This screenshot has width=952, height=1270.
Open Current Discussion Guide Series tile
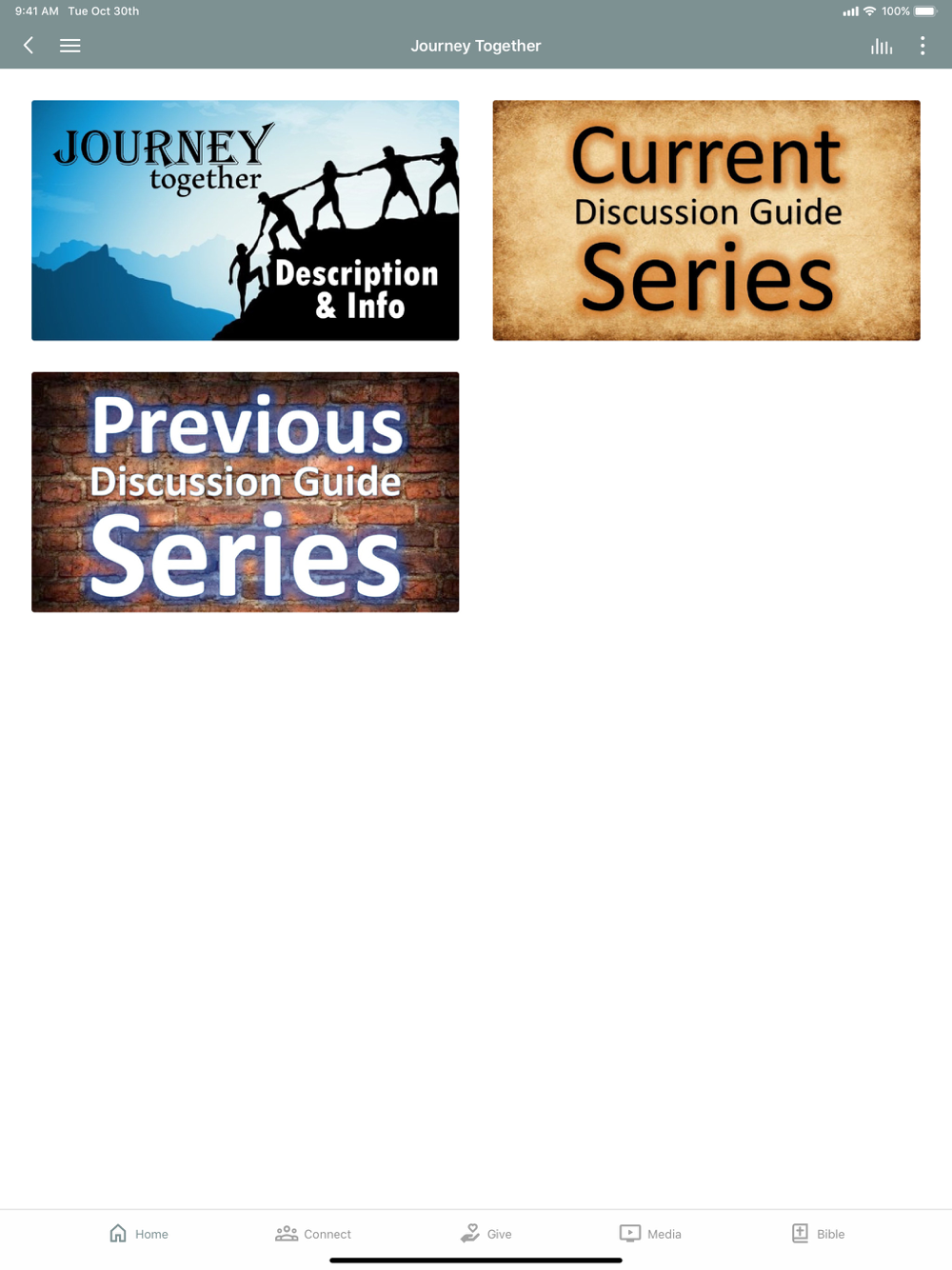click(x=705, y=220)
